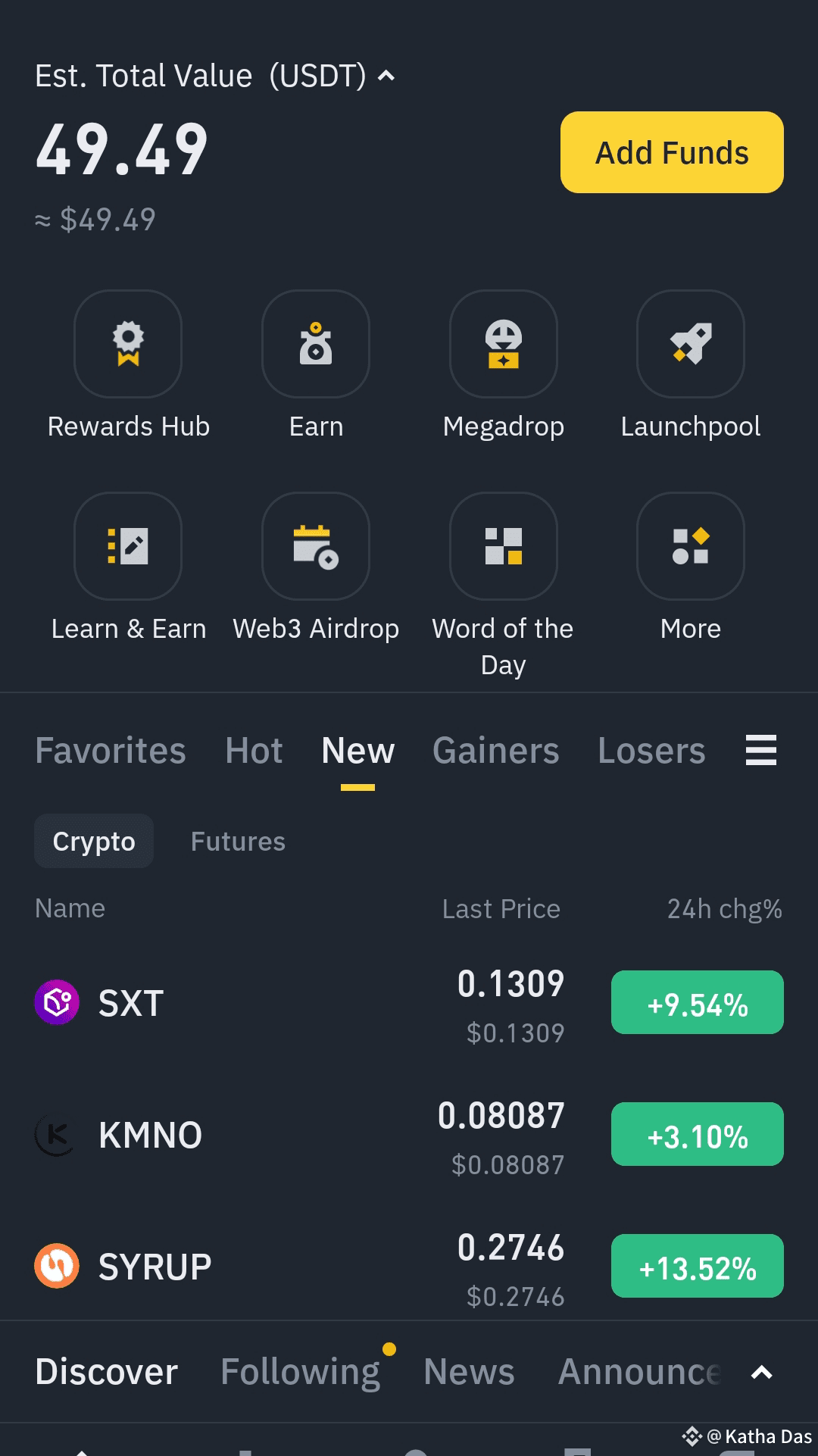
Task: Switch to Futures markets
Action: pos(238,842)
